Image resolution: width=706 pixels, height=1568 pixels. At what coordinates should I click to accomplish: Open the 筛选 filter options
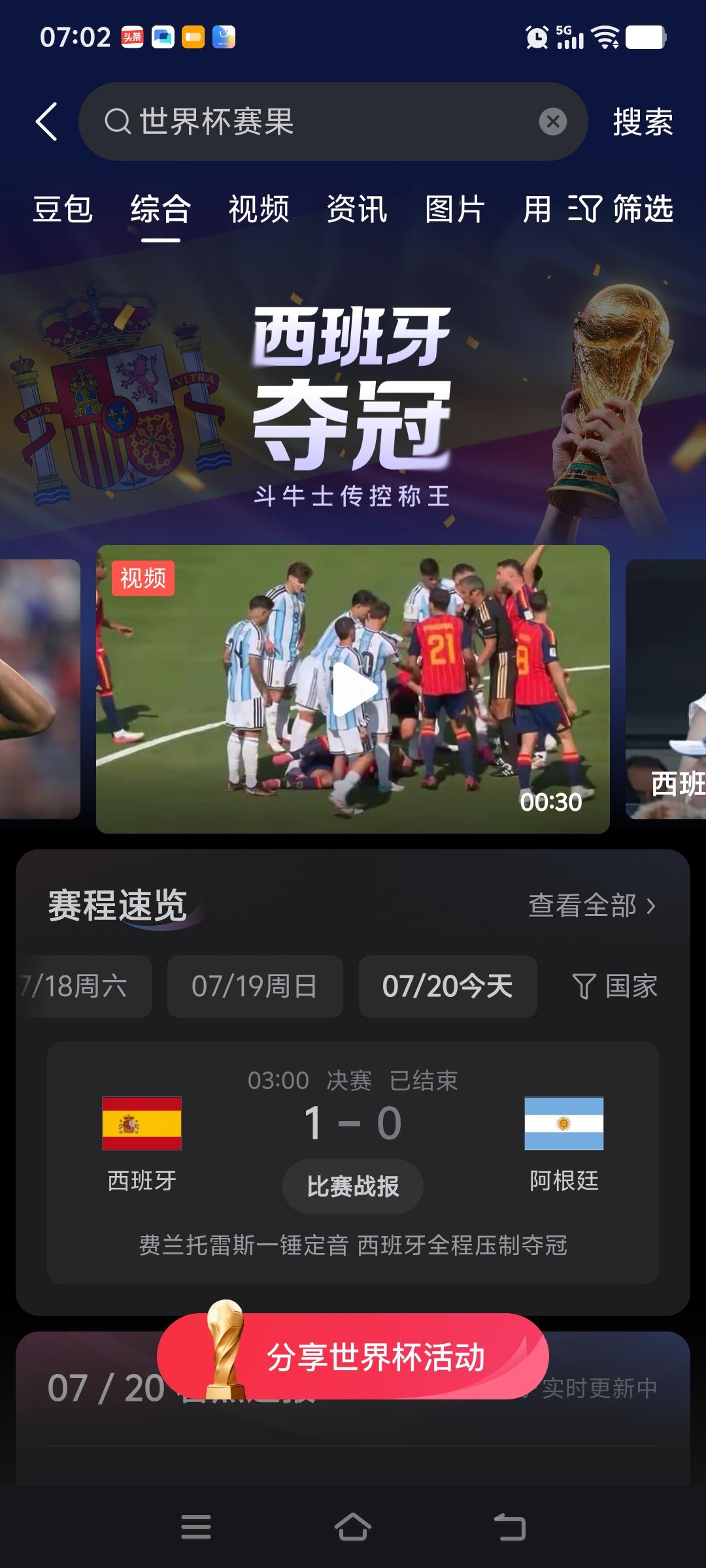click(620, 210)
